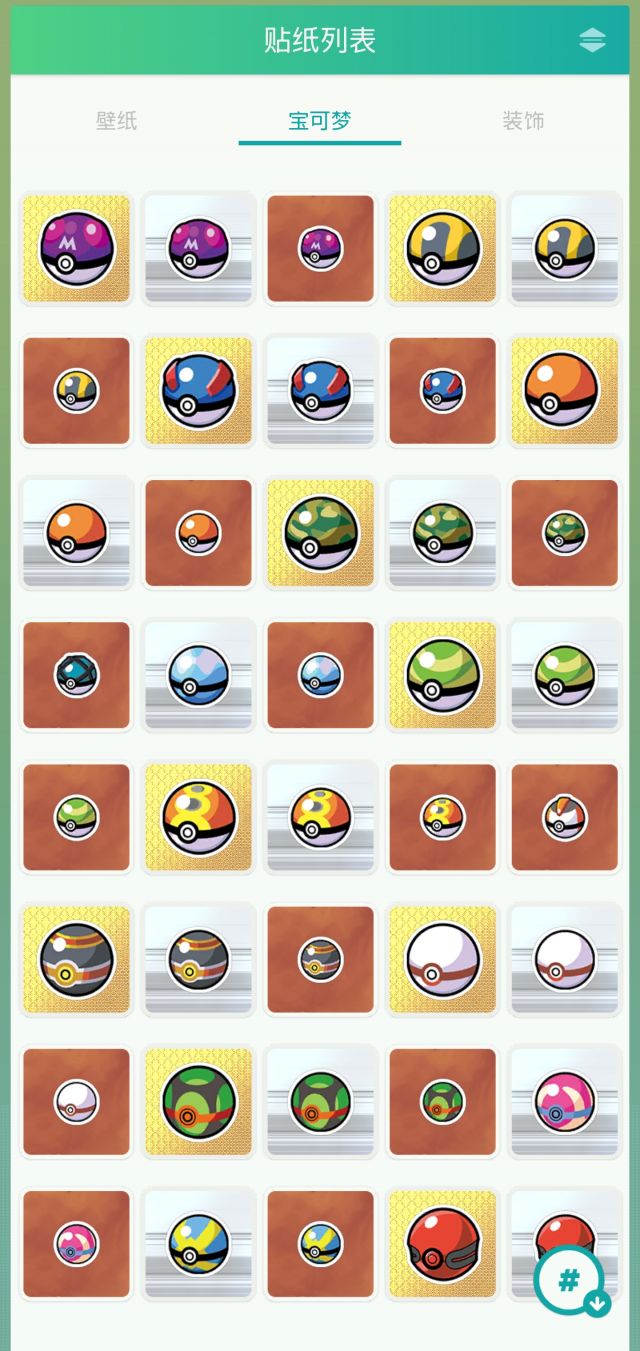Select the gold-background white Premier Ball sticker

click(x=442, y=960)
